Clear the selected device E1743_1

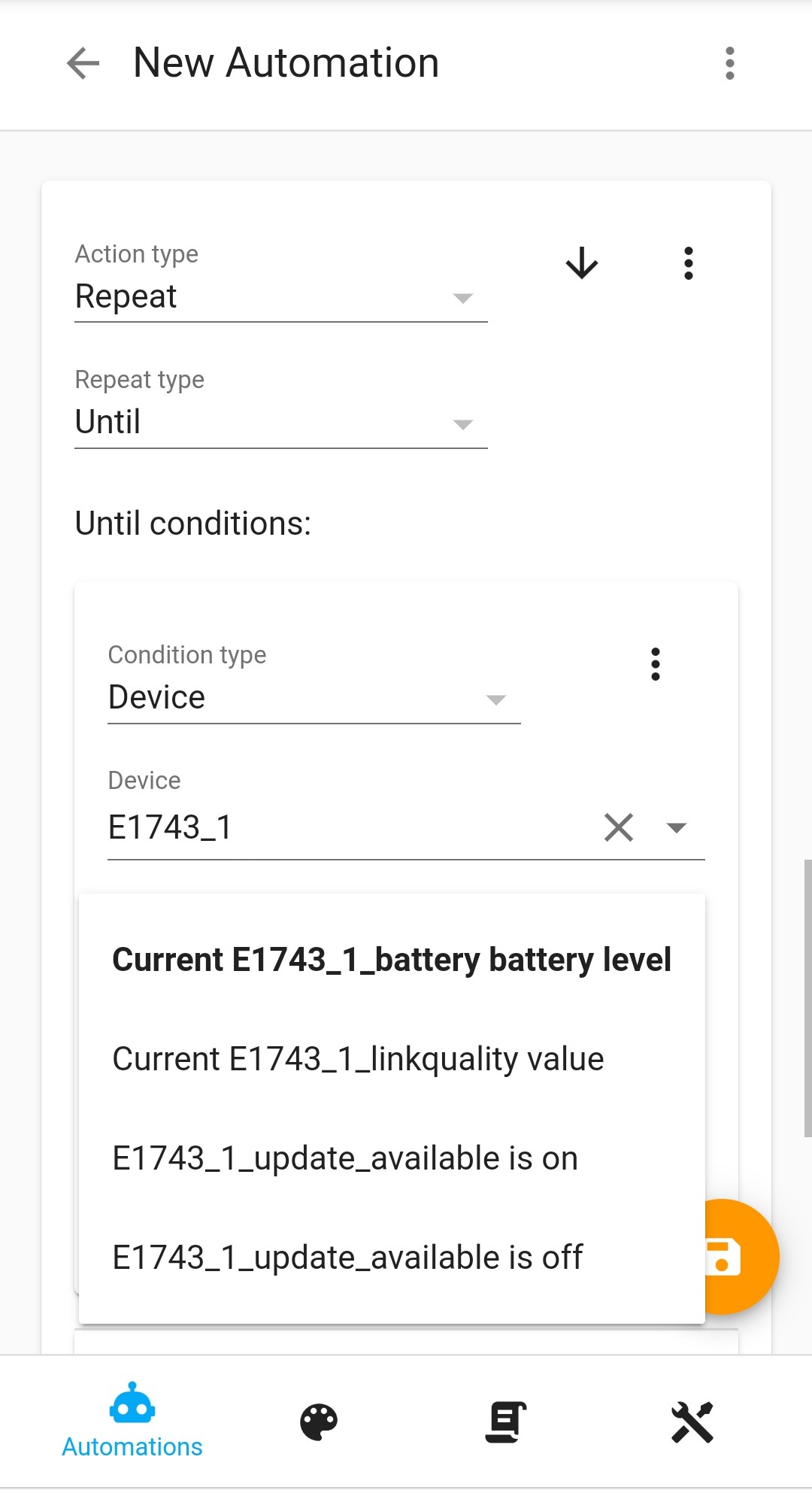pyautogui.click(x=619, y=827)
